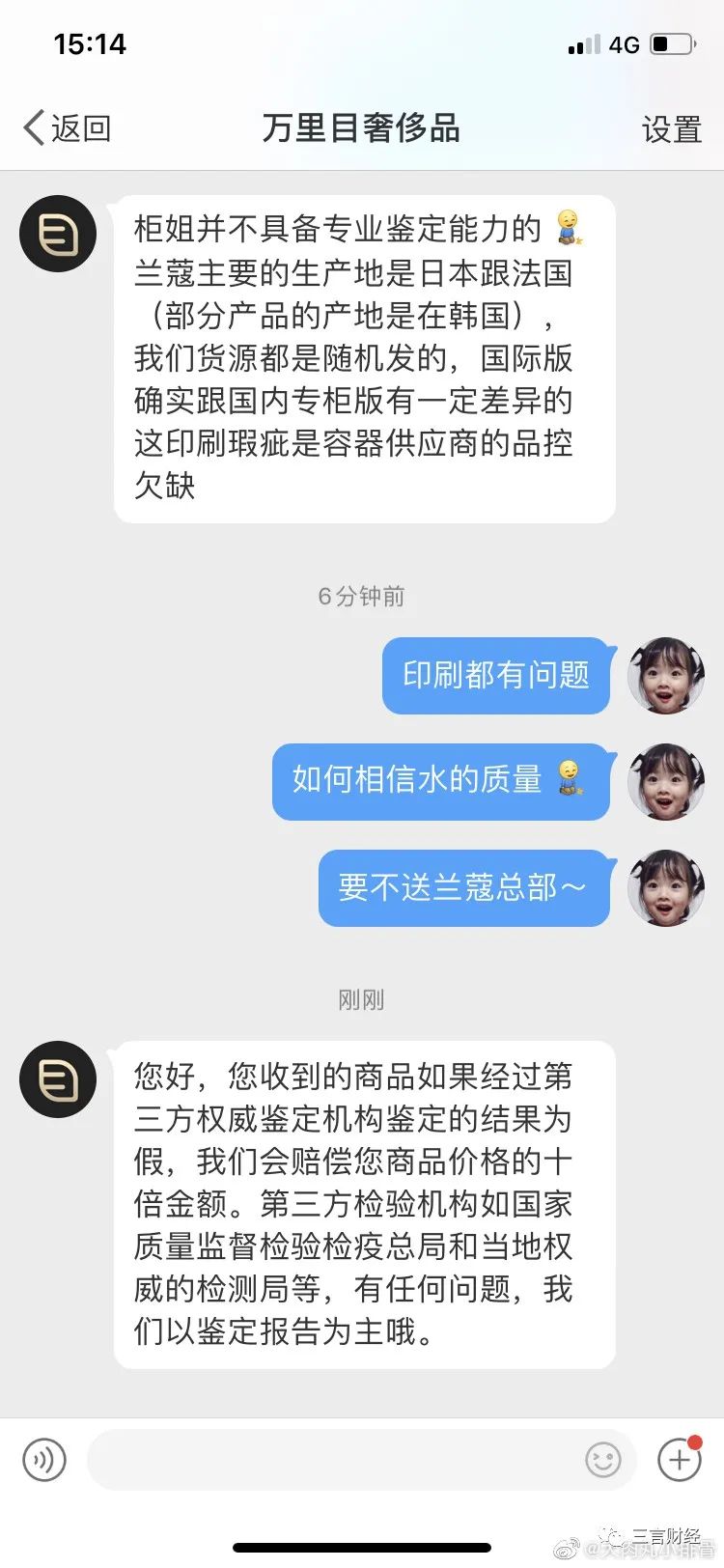View 万里目奢侈品 avatar beside the 柜姐 message
Screen dimensions: 724x1568
coord(58,234)
